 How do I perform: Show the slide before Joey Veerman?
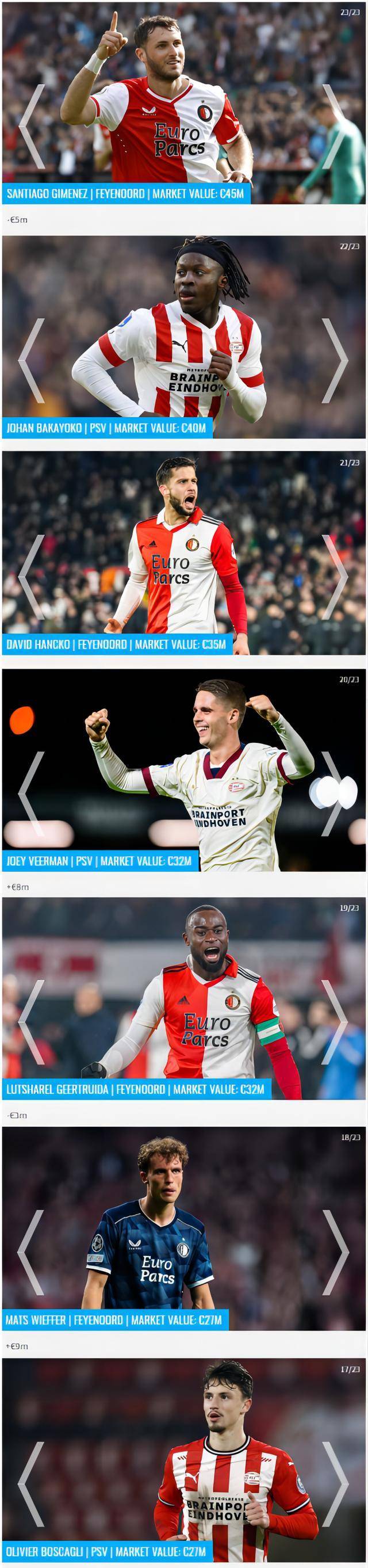pyautogui.click(x=32, y=793)
